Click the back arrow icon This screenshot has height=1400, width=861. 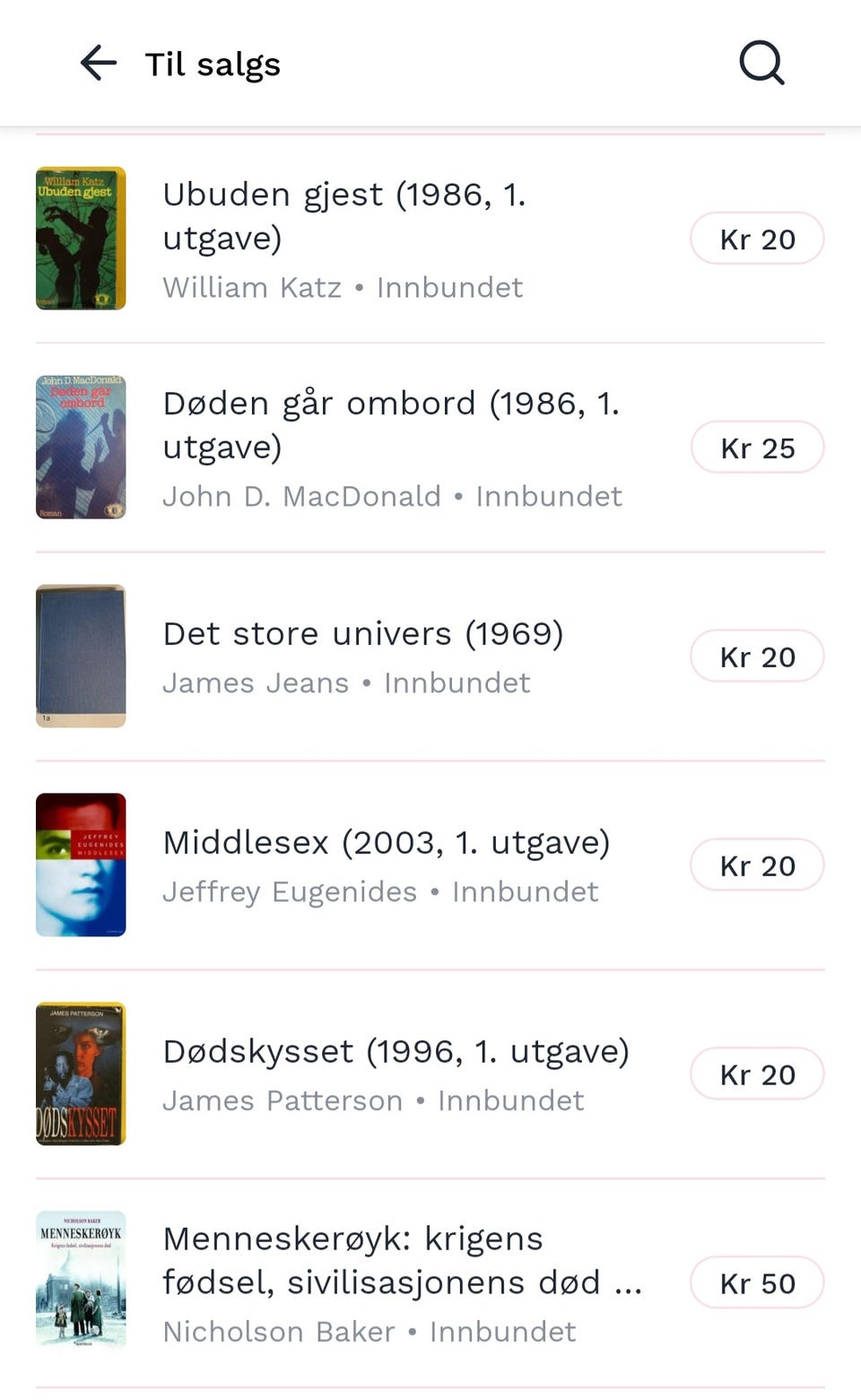coord(97,63)
